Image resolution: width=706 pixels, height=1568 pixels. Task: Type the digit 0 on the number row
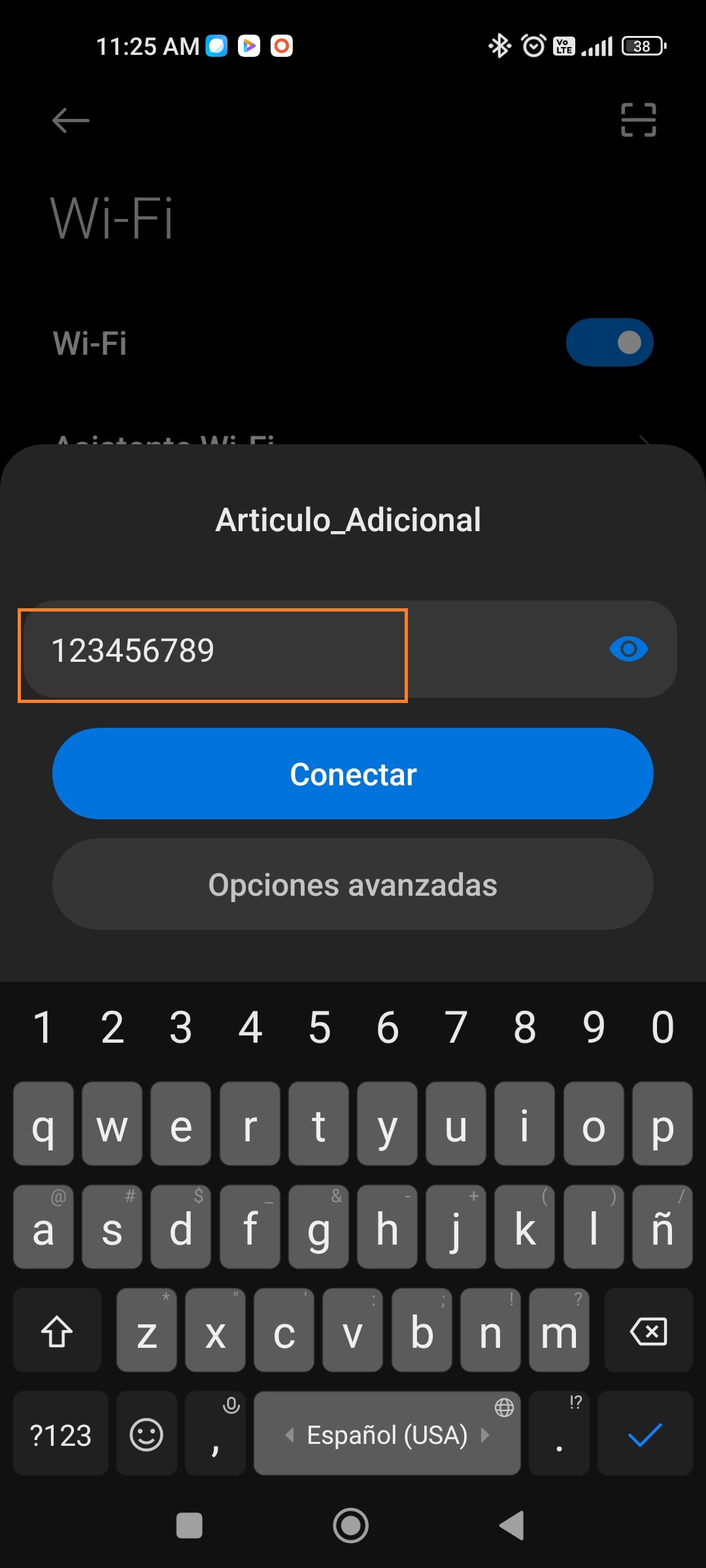coord(662,1027)
